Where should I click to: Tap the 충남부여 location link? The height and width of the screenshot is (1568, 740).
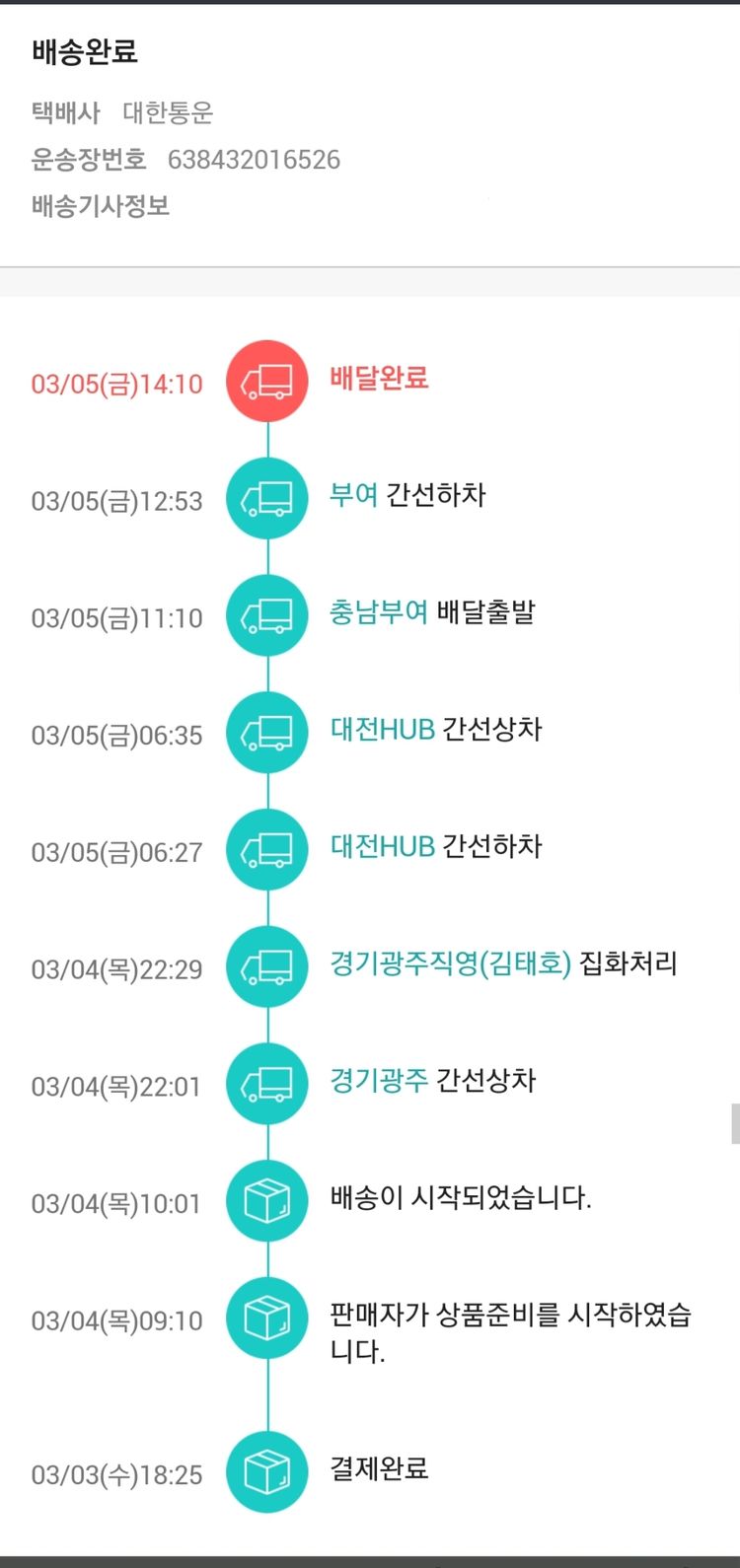pyautogui.click(x=378, y=612)
